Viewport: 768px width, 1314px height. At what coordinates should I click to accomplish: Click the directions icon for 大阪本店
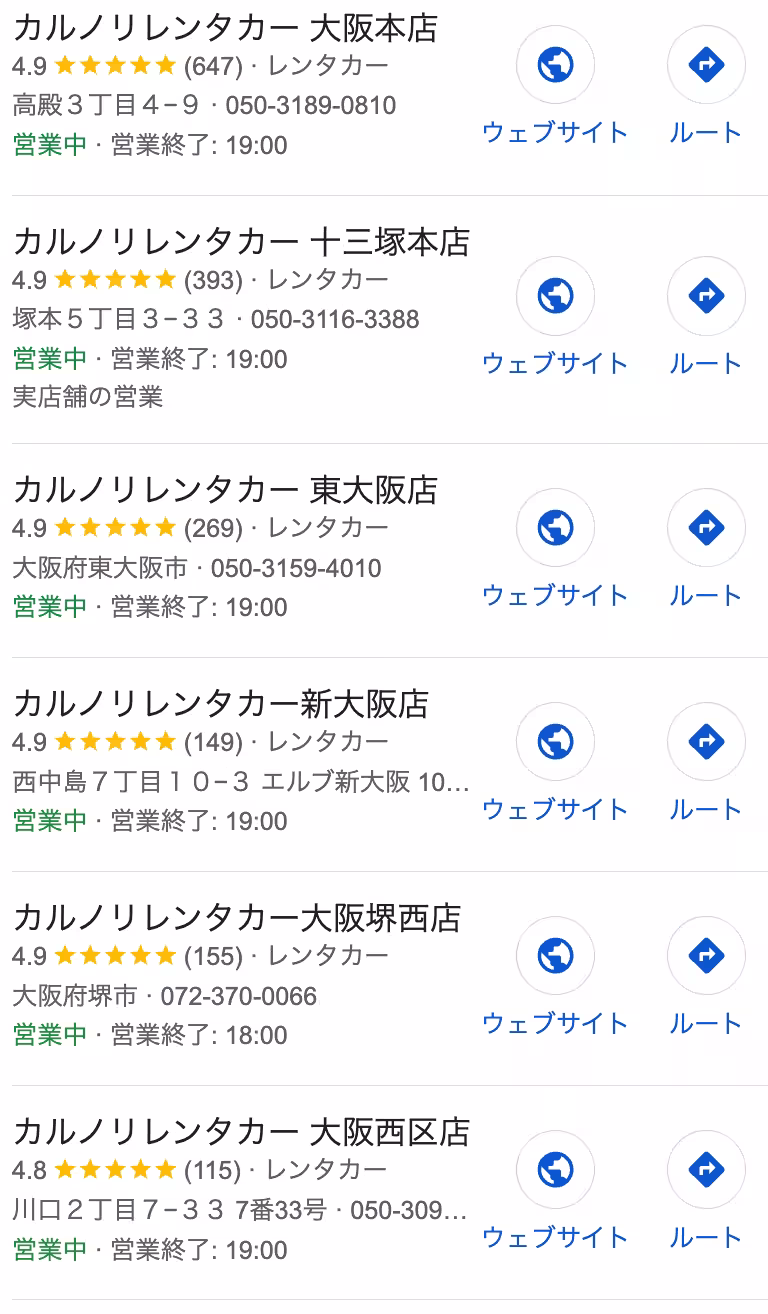tap(706, 63)
